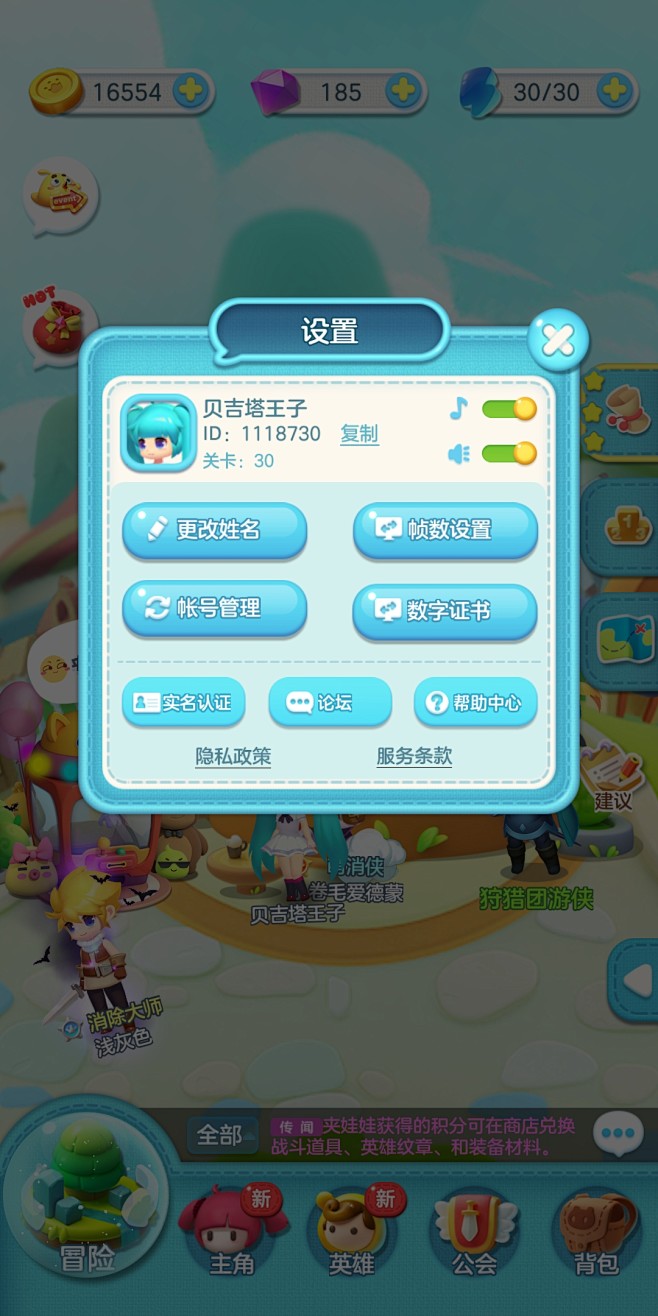The height and width of the screenshot is (1316, 658).
Task: Switch to the 英雄 tab
Action: (x=353, y=1232)
